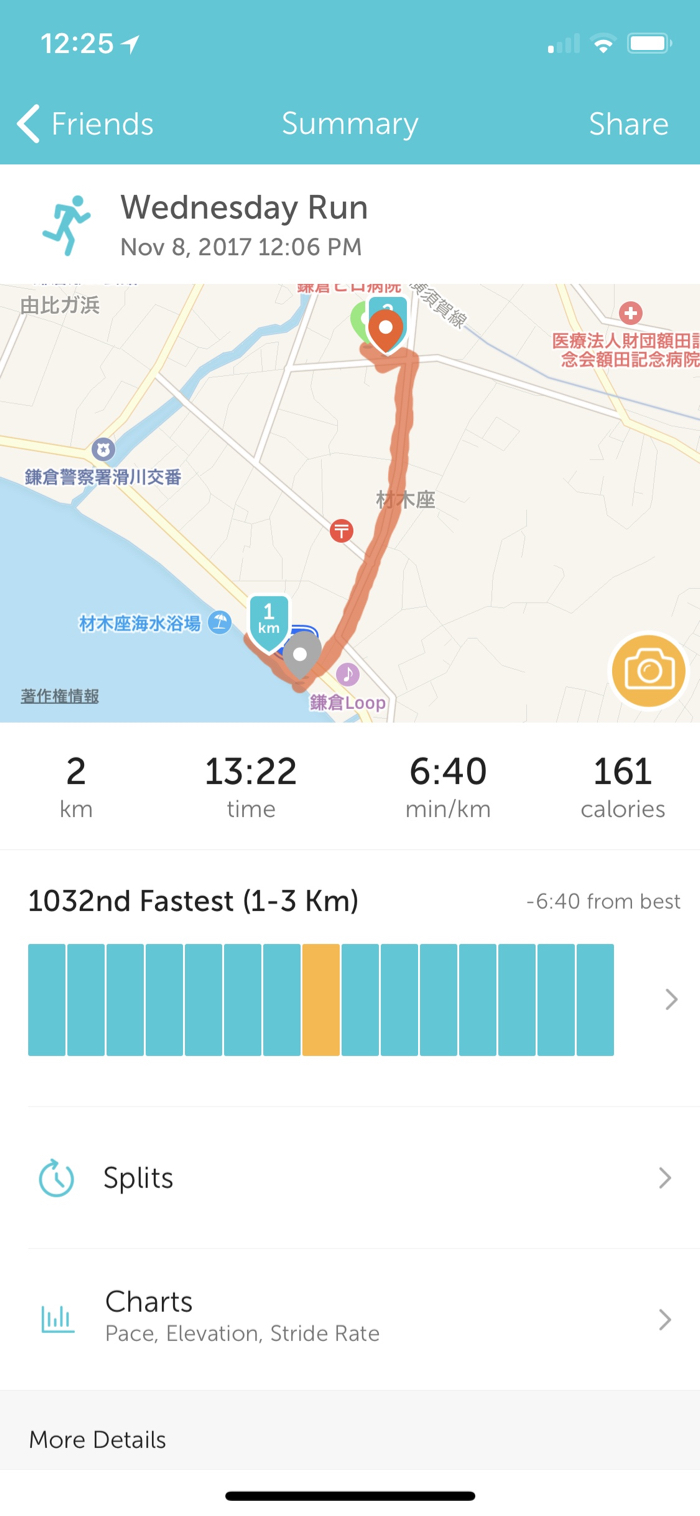
Task: Open the Splits details
Action: [350, 1178]
